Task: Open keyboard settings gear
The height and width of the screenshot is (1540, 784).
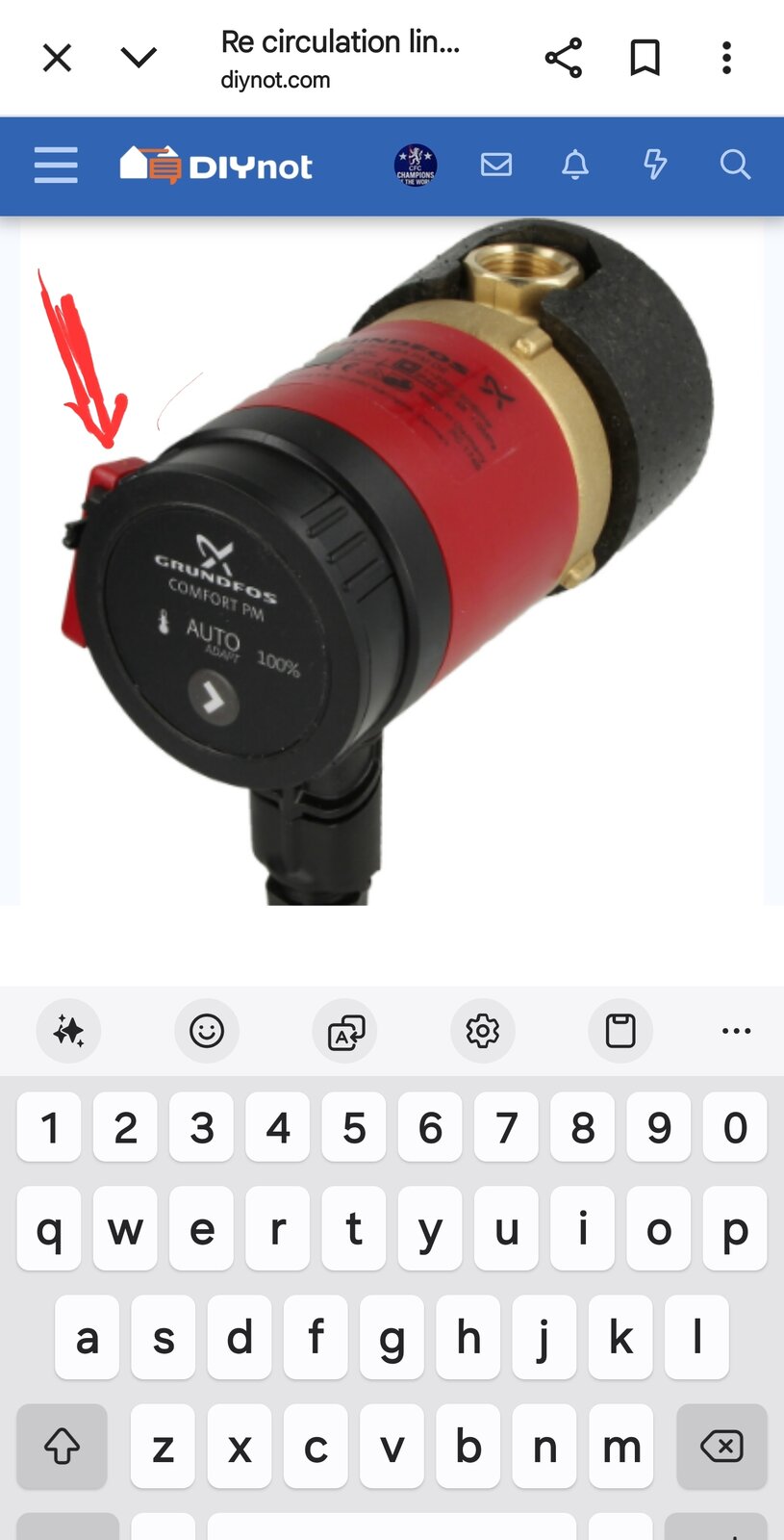Action: (483, 1031)
